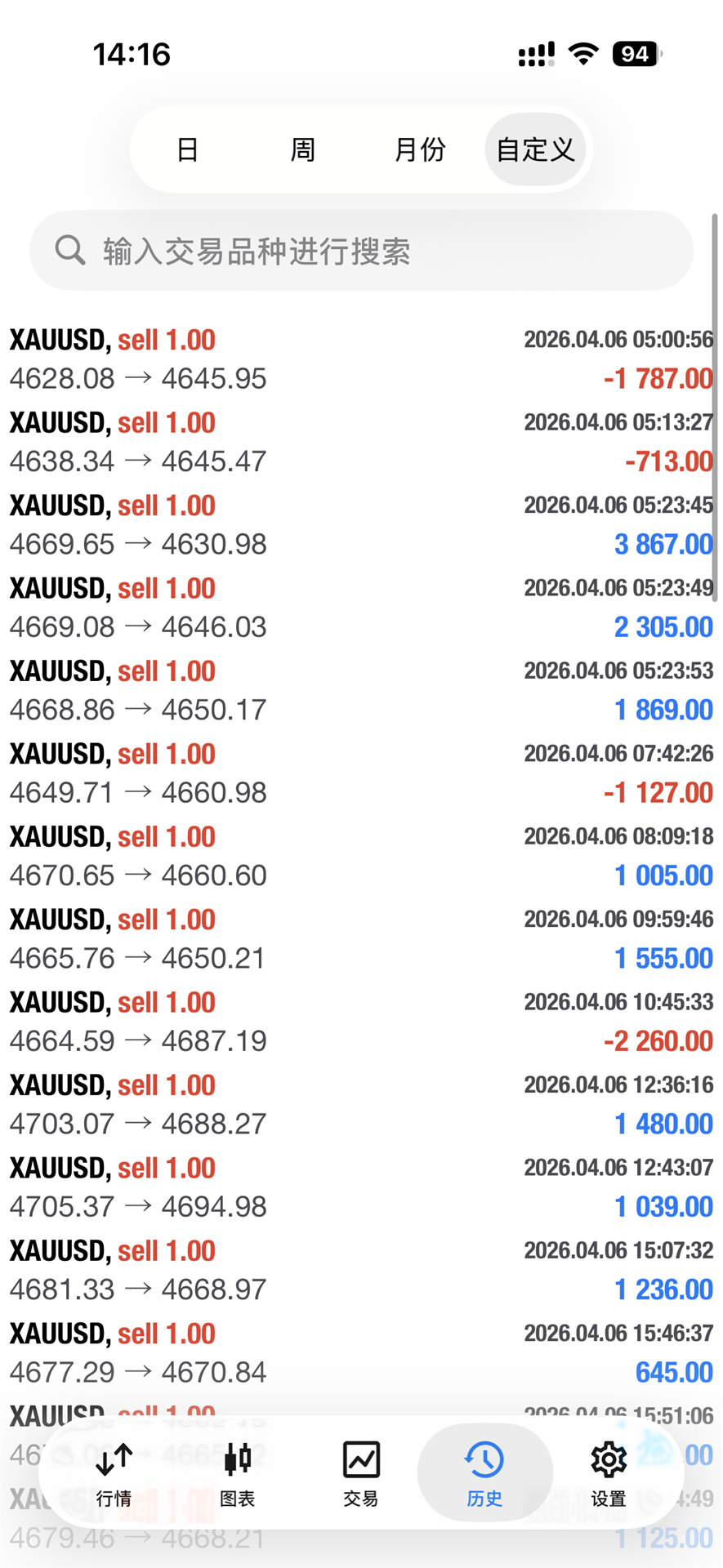View the trade with 1 236.00 profit

(x=361, y=1270)
